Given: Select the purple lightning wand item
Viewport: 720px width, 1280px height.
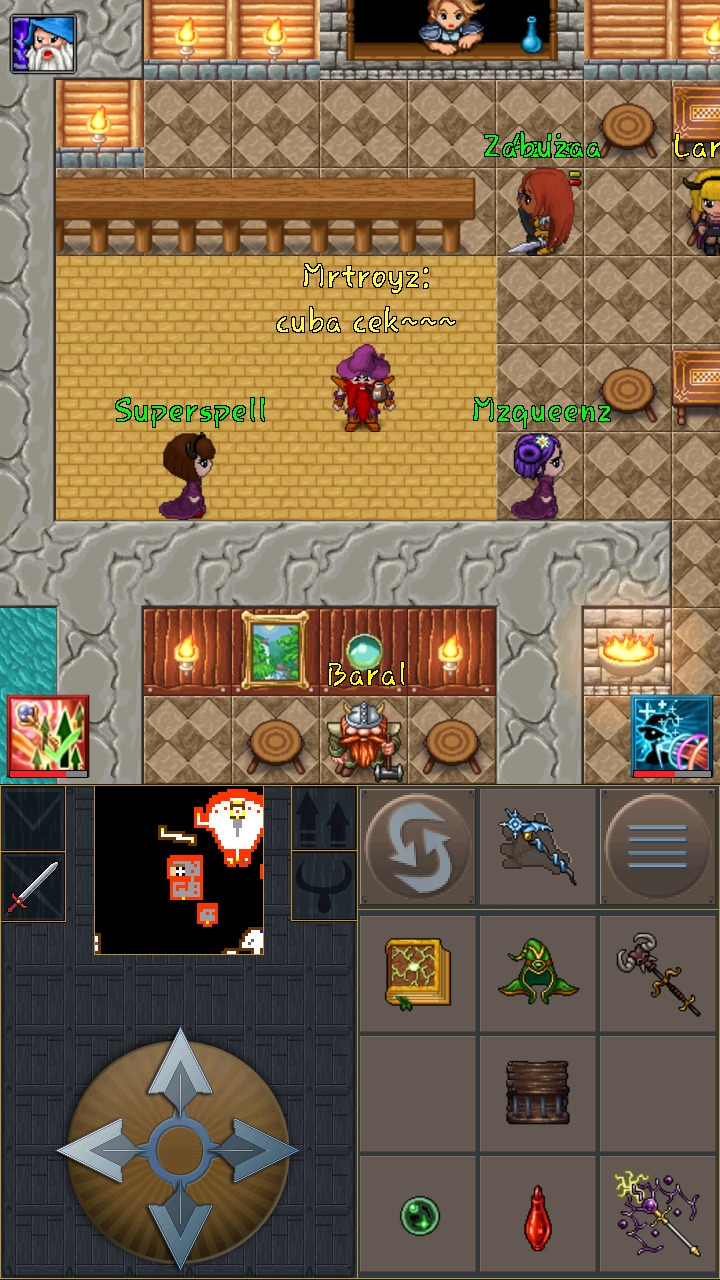Looking at the screenshot, I should (x=658, y=1216).
